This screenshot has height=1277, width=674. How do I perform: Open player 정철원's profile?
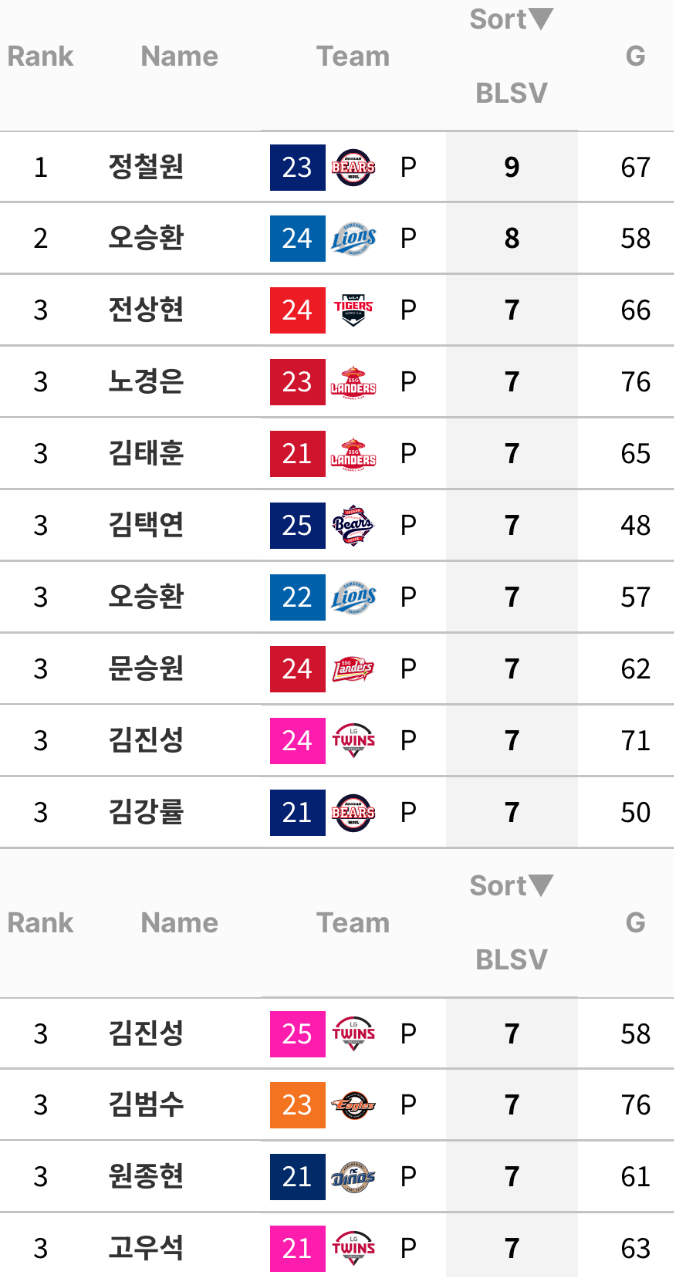[146, 167]
